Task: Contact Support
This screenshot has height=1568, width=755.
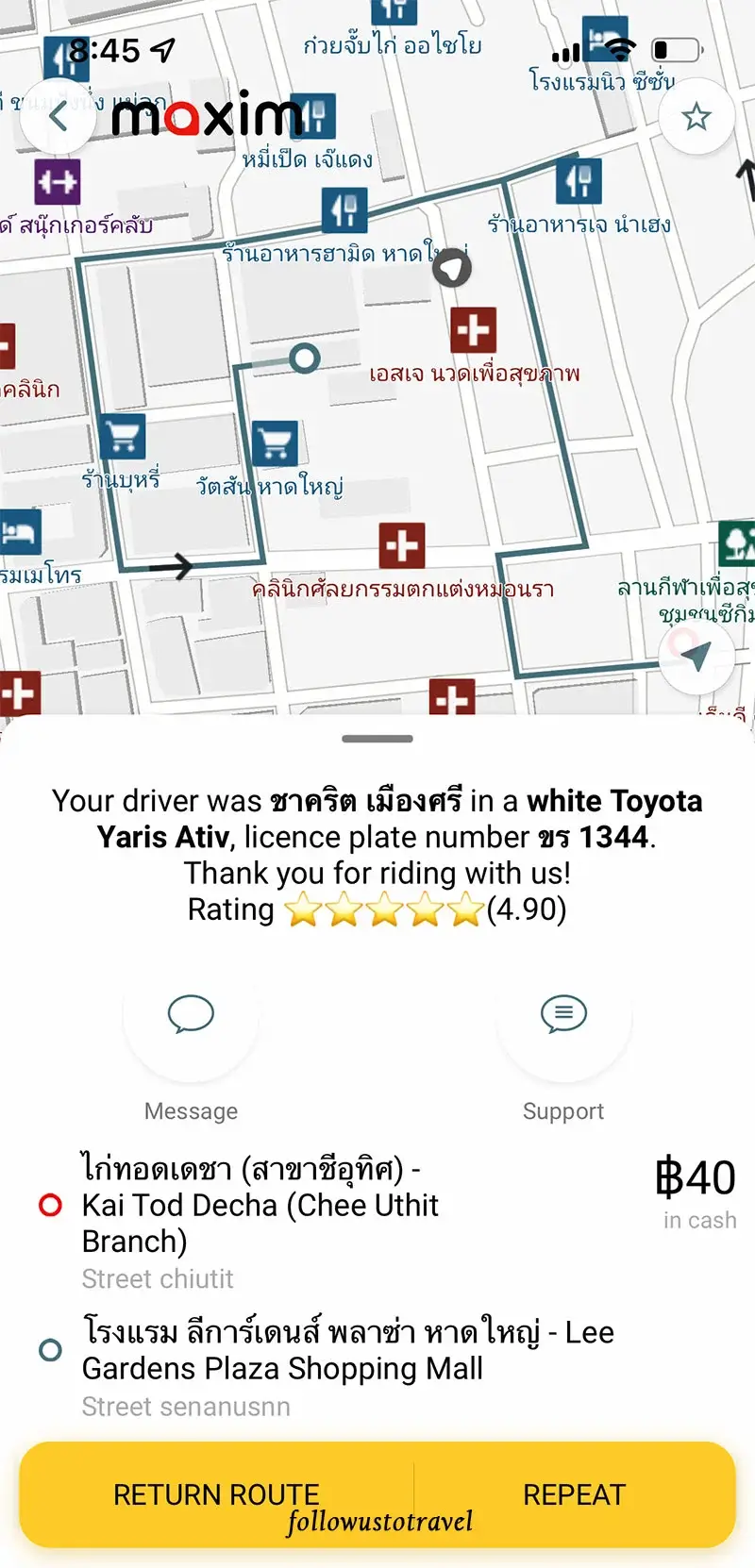Action: click(563, 1015)
